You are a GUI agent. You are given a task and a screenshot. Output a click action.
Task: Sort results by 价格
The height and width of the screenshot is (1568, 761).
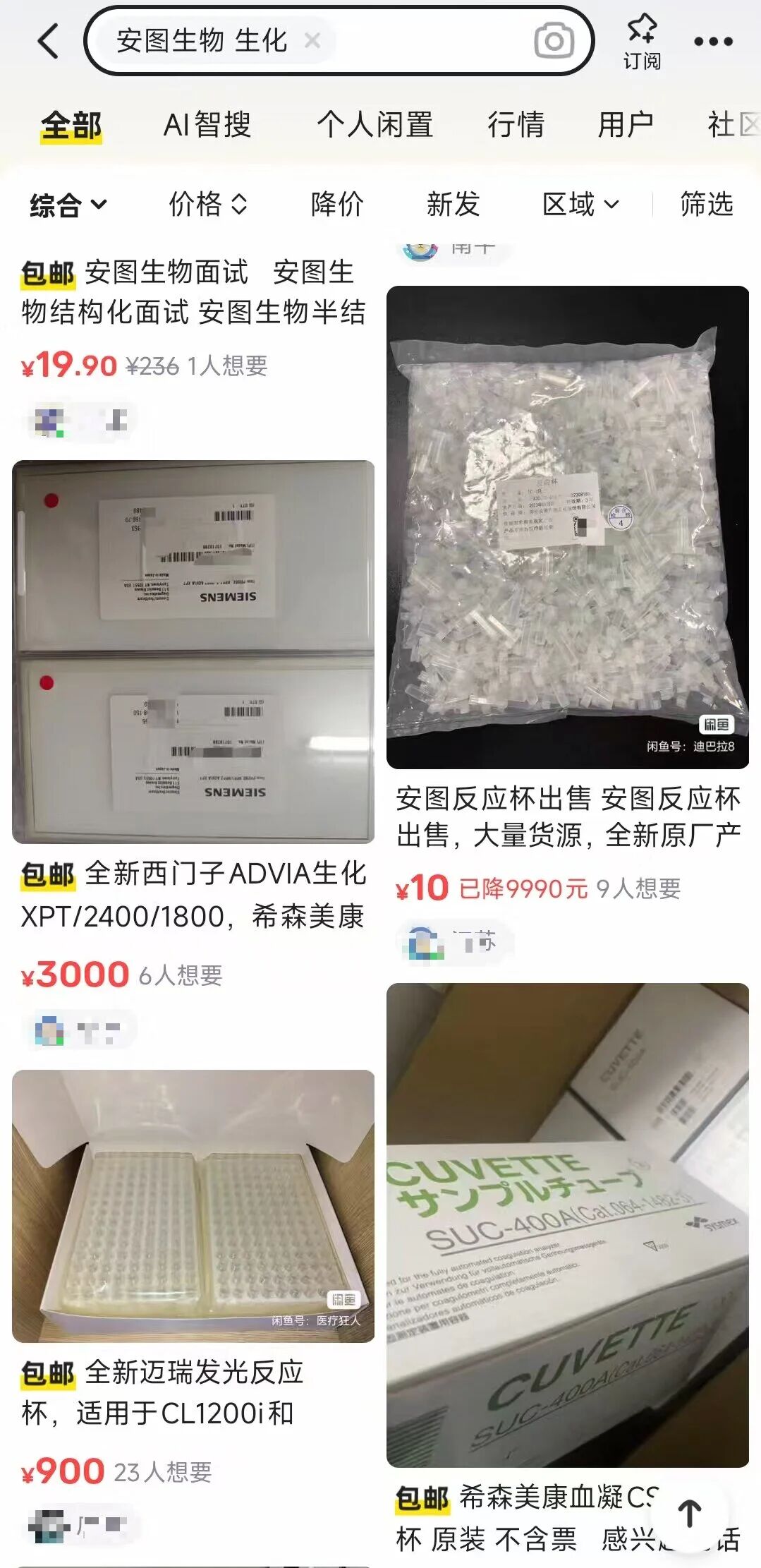click(x=207, y=205)
